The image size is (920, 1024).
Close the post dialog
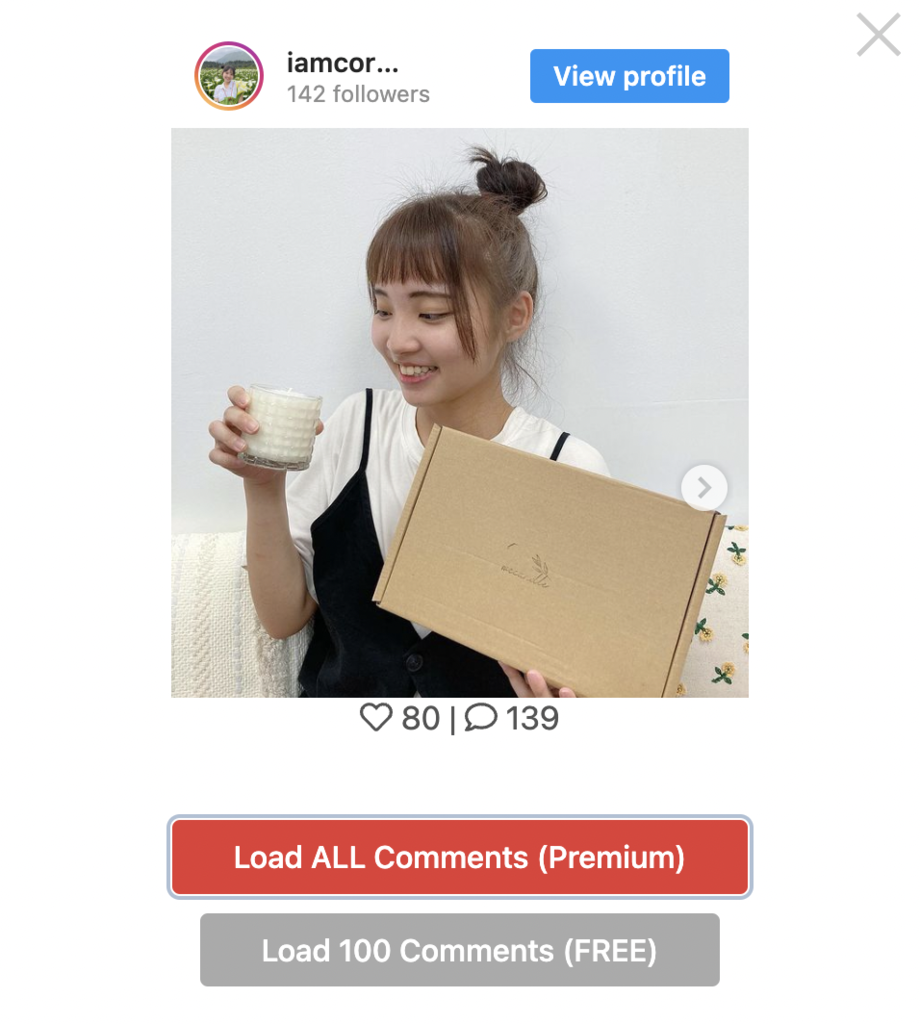click(x=878, y=35)
